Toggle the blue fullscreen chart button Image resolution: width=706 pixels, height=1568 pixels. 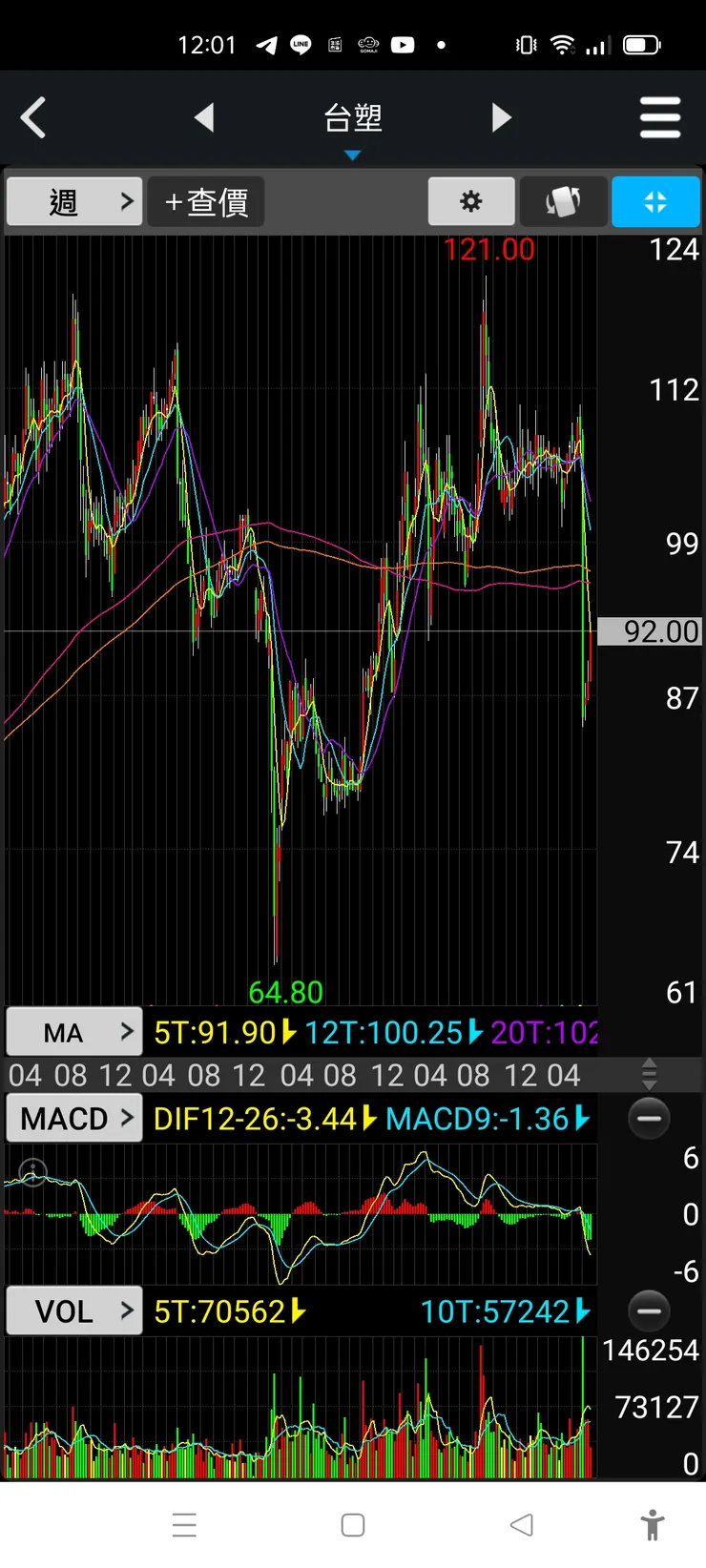point(655,201)
